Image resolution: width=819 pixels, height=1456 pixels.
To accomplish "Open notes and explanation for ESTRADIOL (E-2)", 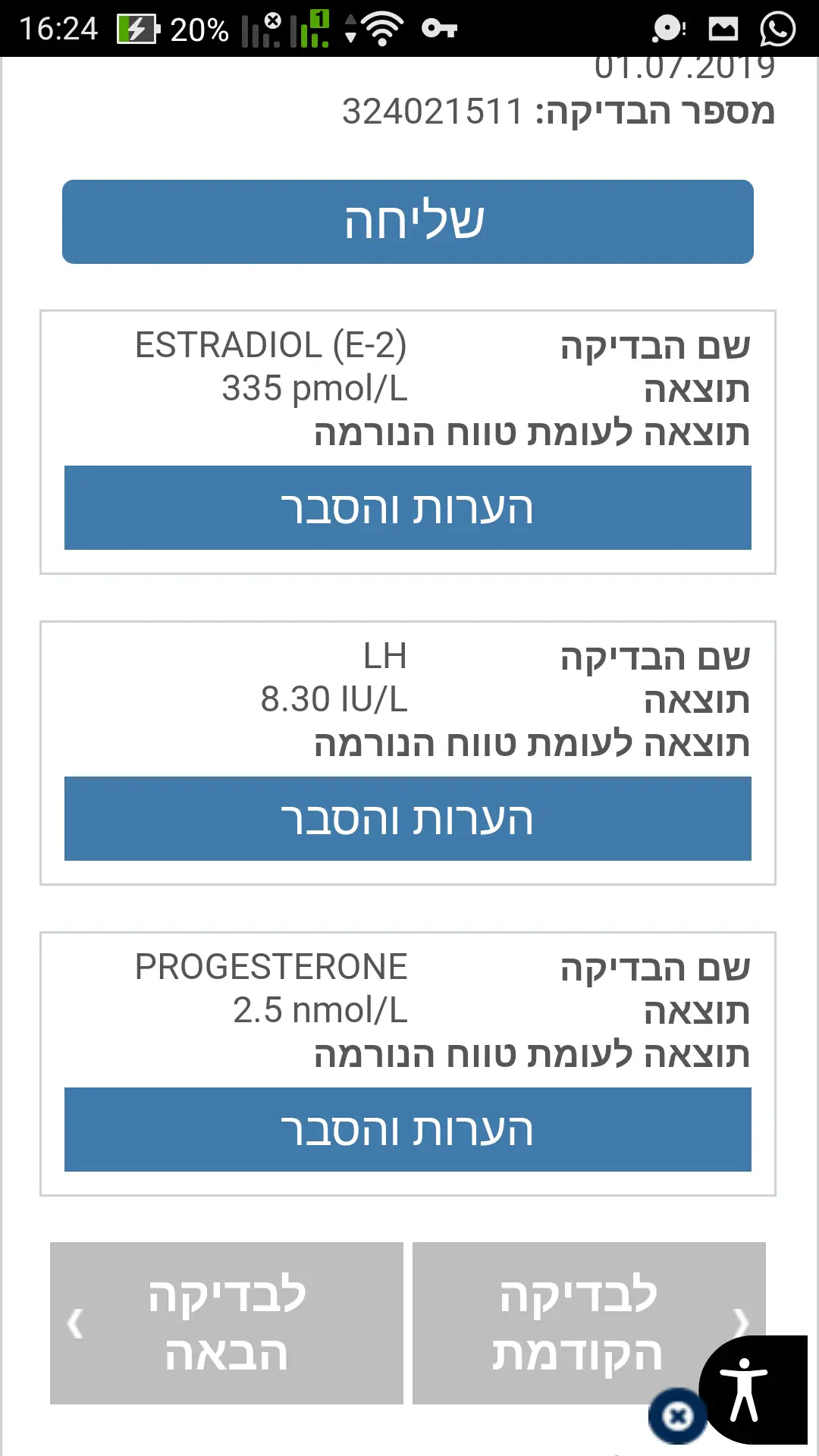I will click(x=408, y=507).
